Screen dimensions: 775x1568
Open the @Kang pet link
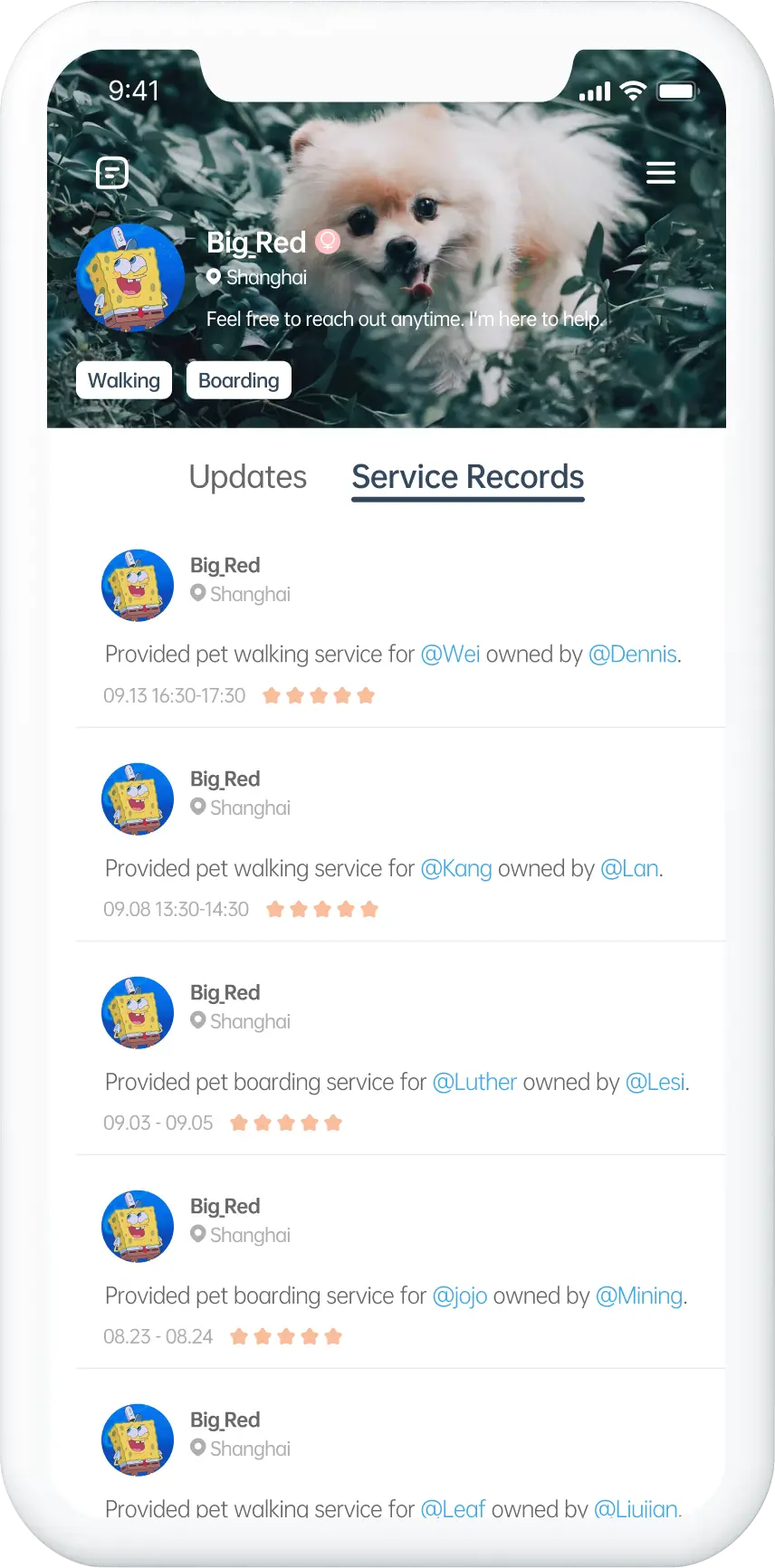click(x=456, y=868)
